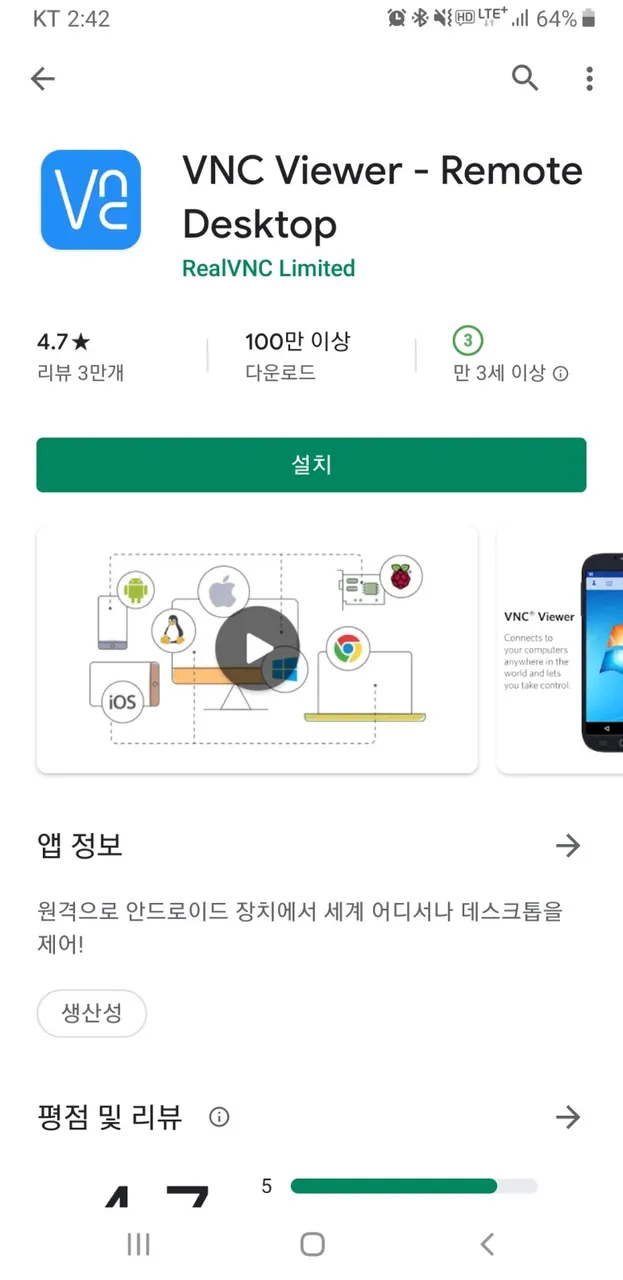Tap the green 설치 install button
This screenshot has height=1280, width=623.
tap(311, 465)
